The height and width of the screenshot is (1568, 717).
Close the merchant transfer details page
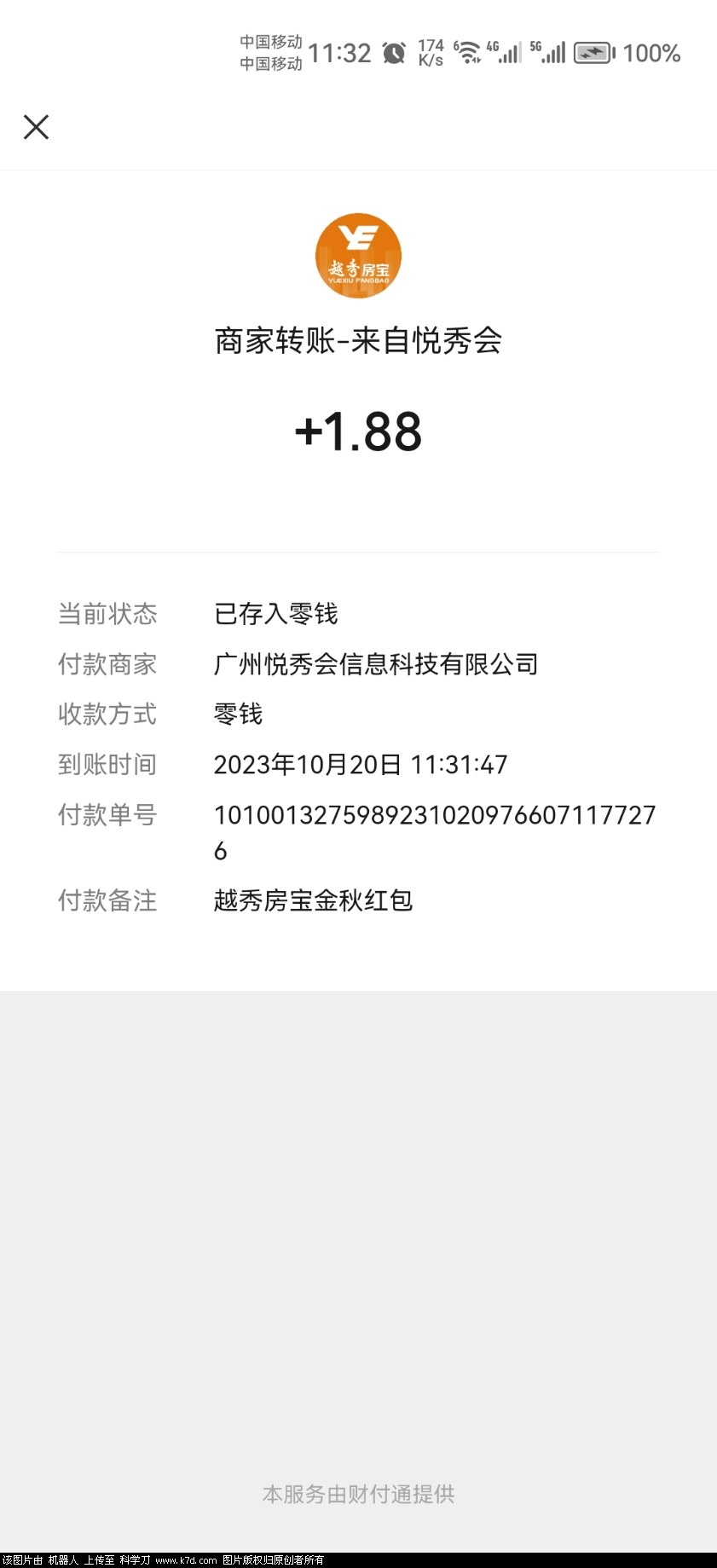point(36,127)
